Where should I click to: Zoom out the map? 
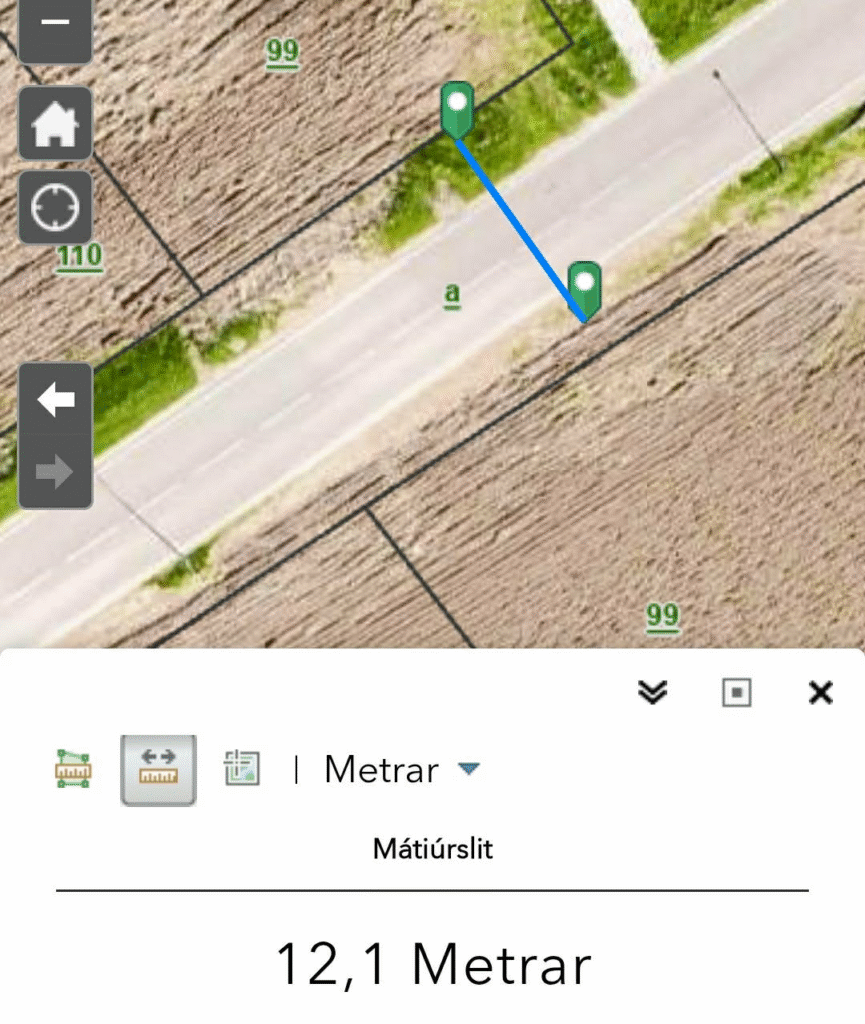click(x=55, y=28)
